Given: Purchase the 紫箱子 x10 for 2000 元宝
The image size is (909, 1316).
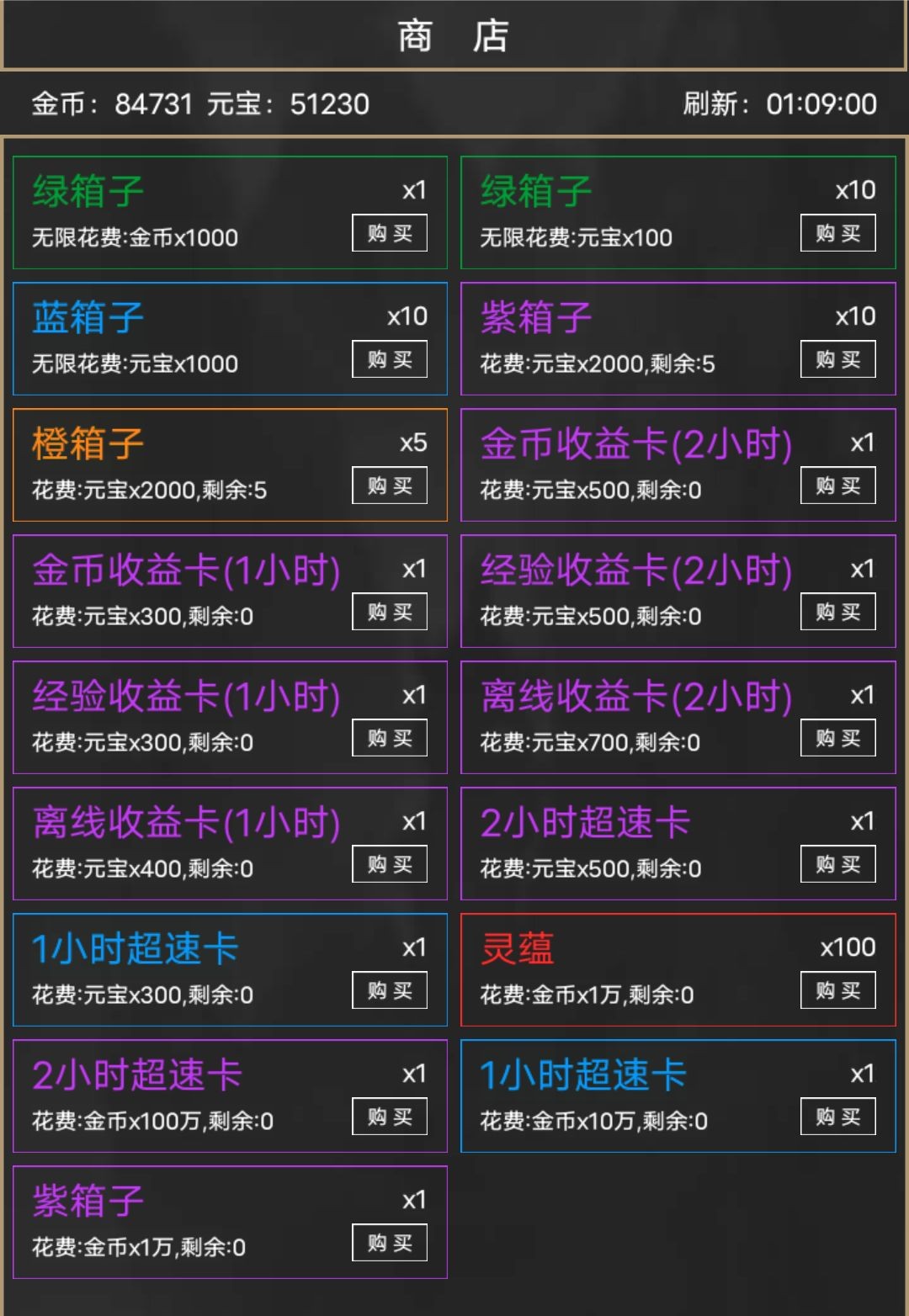Looking at the screenshot, I should coord(838,359).
